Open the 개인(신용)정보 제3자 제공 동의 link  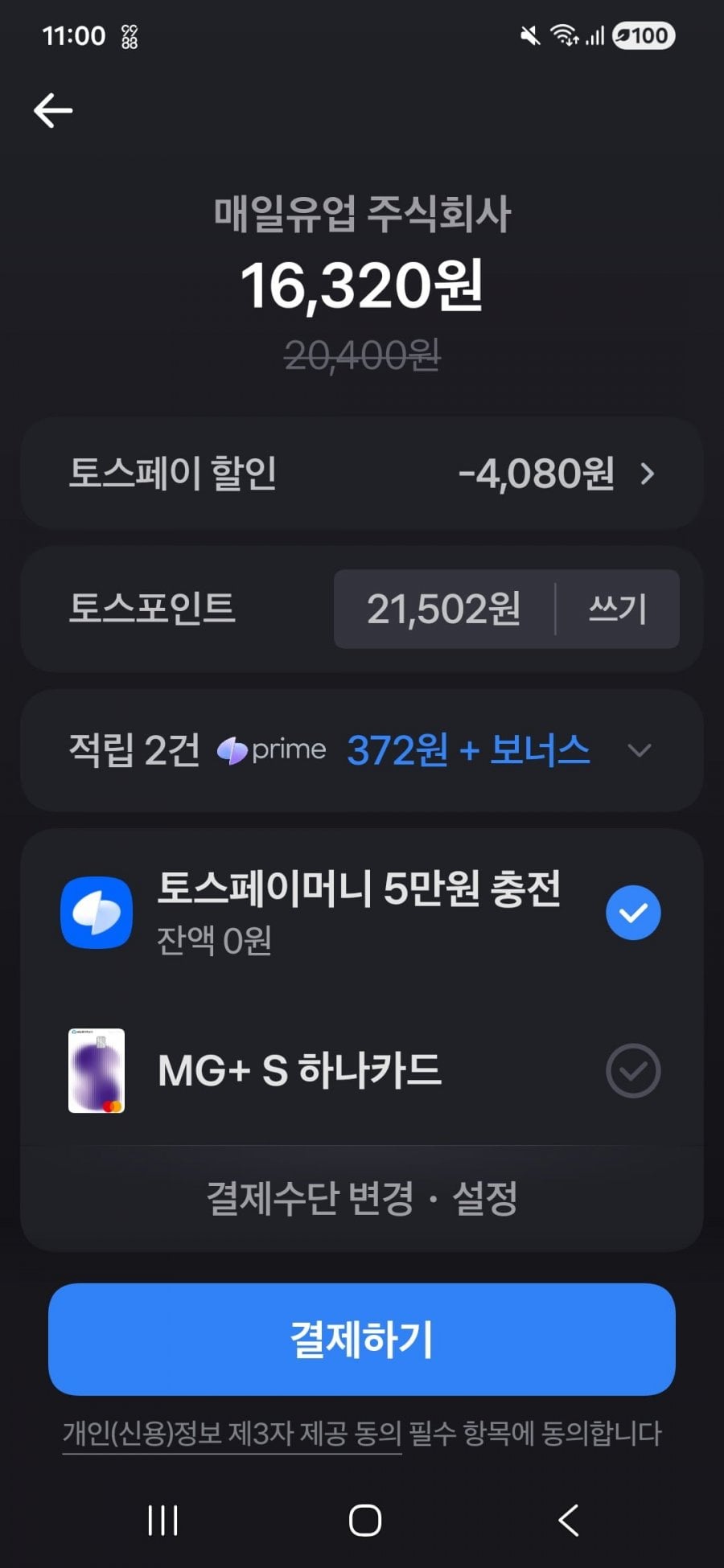coord(232,1433)
